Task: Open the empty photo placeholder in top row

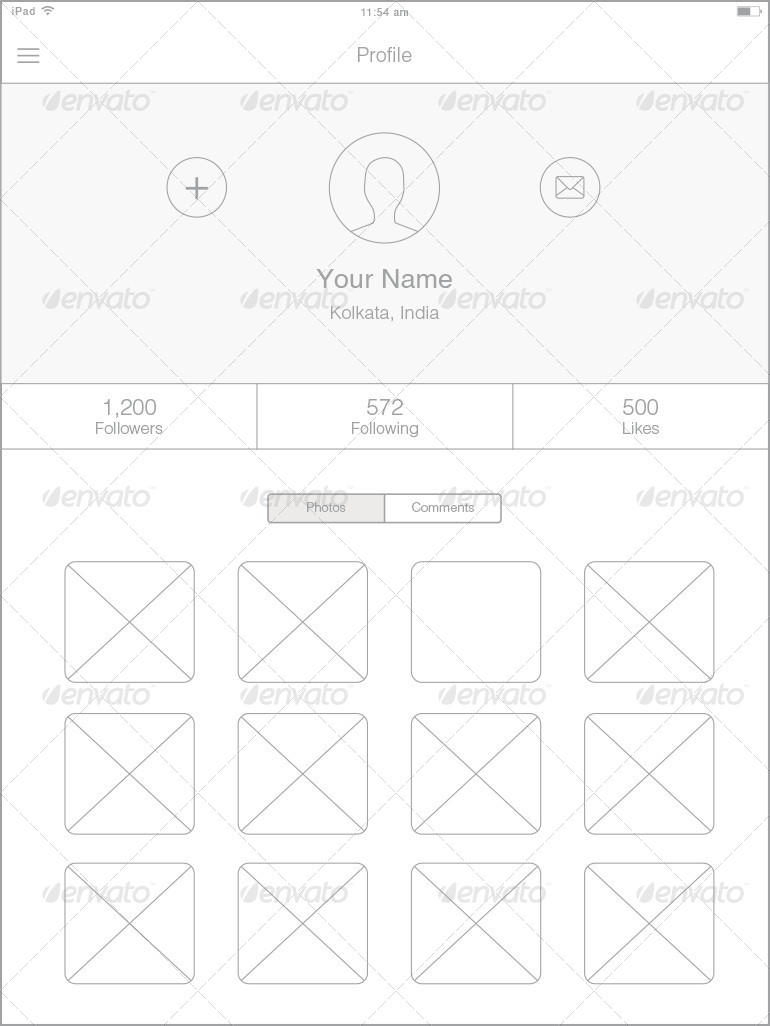Action: 476,621
